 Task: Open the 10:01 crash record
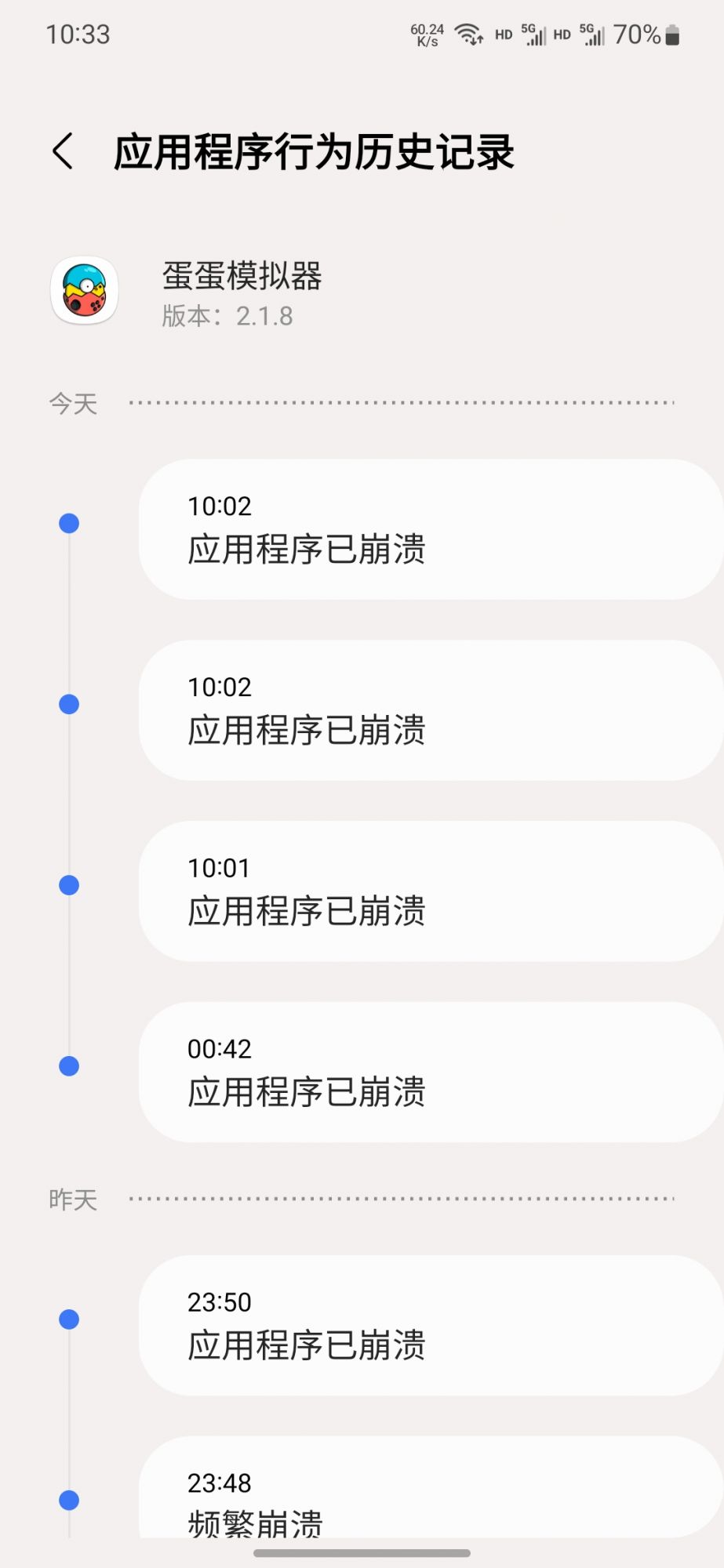pyautogui.click(x=431, y=891)
